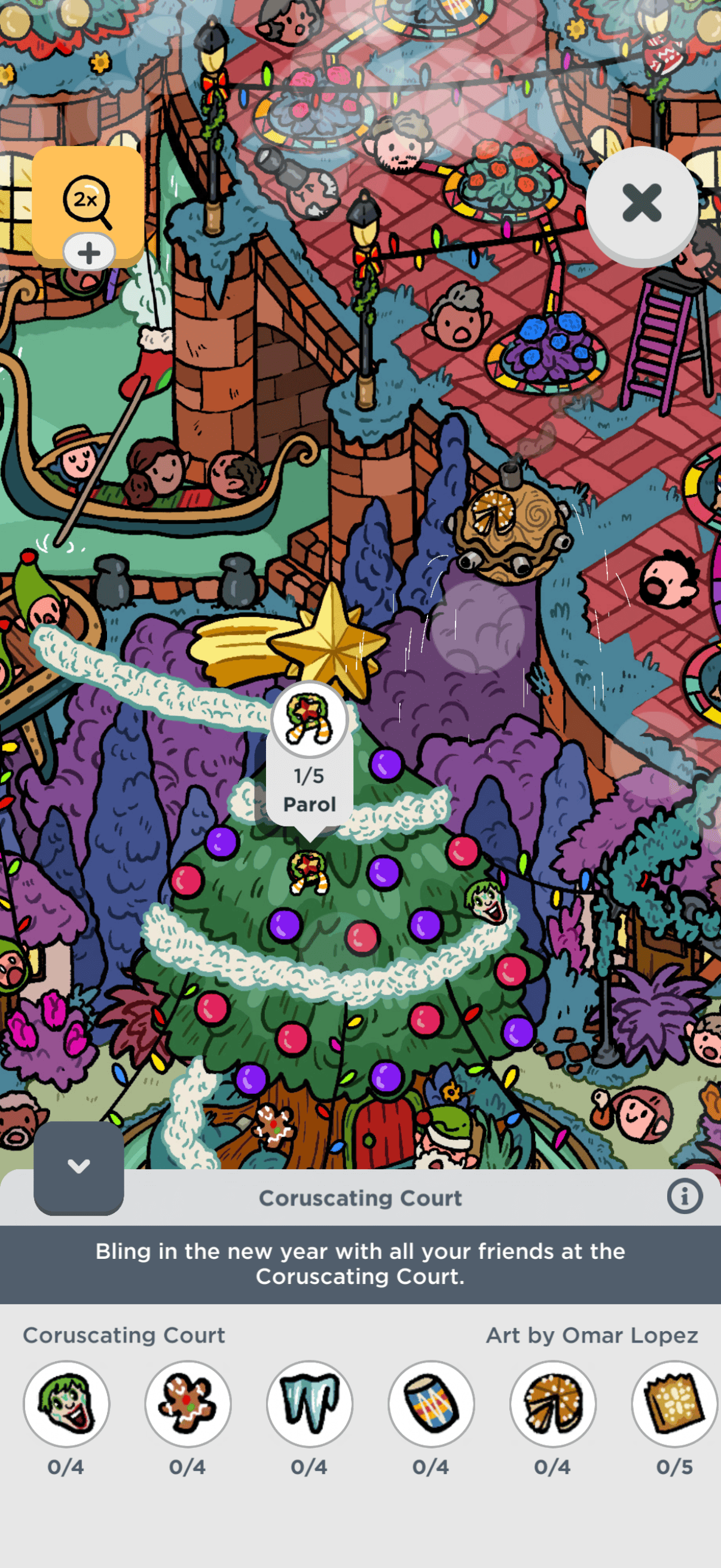Close the hidden object level

641,203
